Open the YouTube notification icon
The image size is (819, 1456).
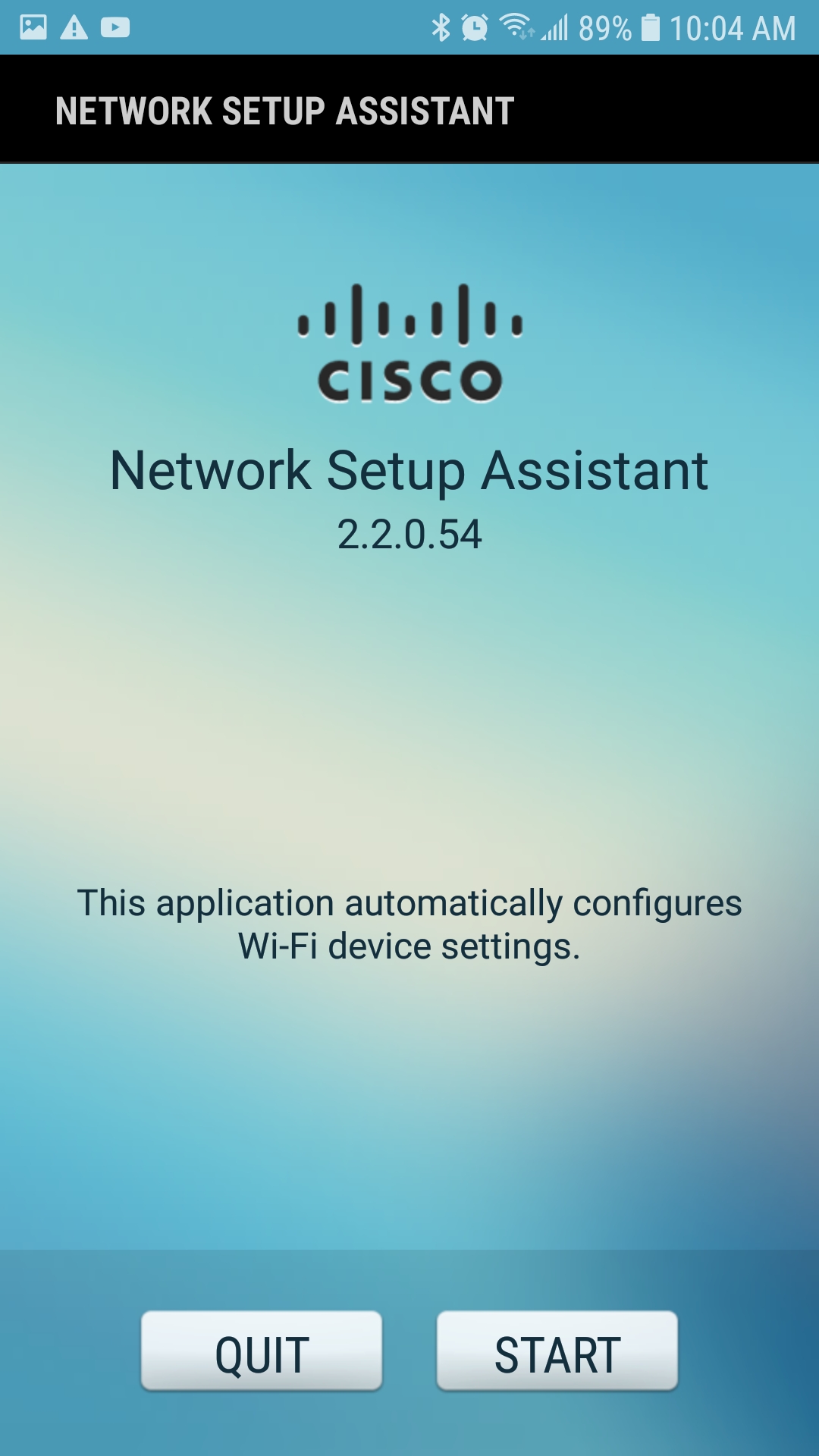click(114, 27)
